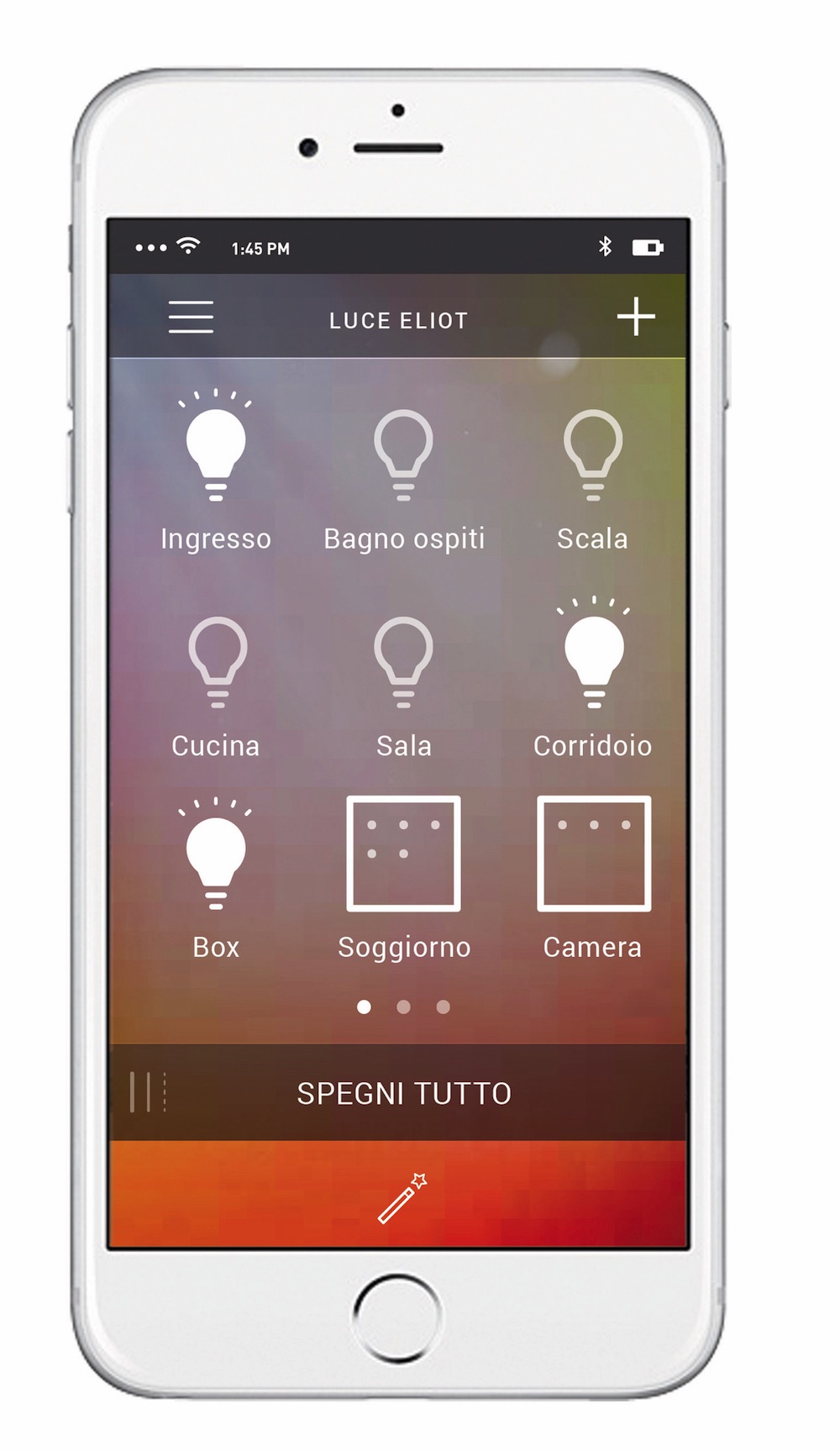Enable the Sala light

403,662
